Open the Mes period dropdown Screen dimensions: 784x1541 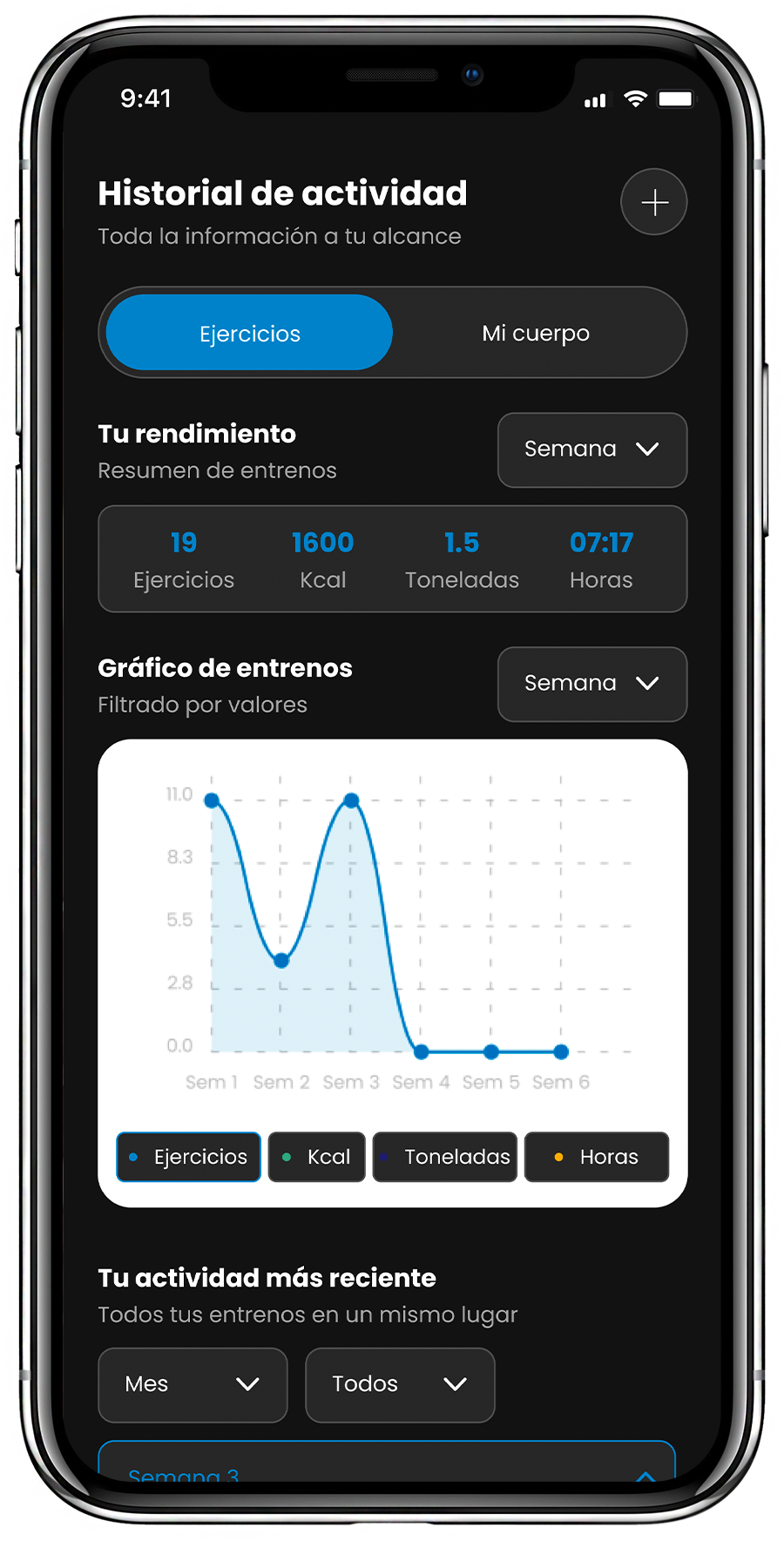pos(193,1384)
